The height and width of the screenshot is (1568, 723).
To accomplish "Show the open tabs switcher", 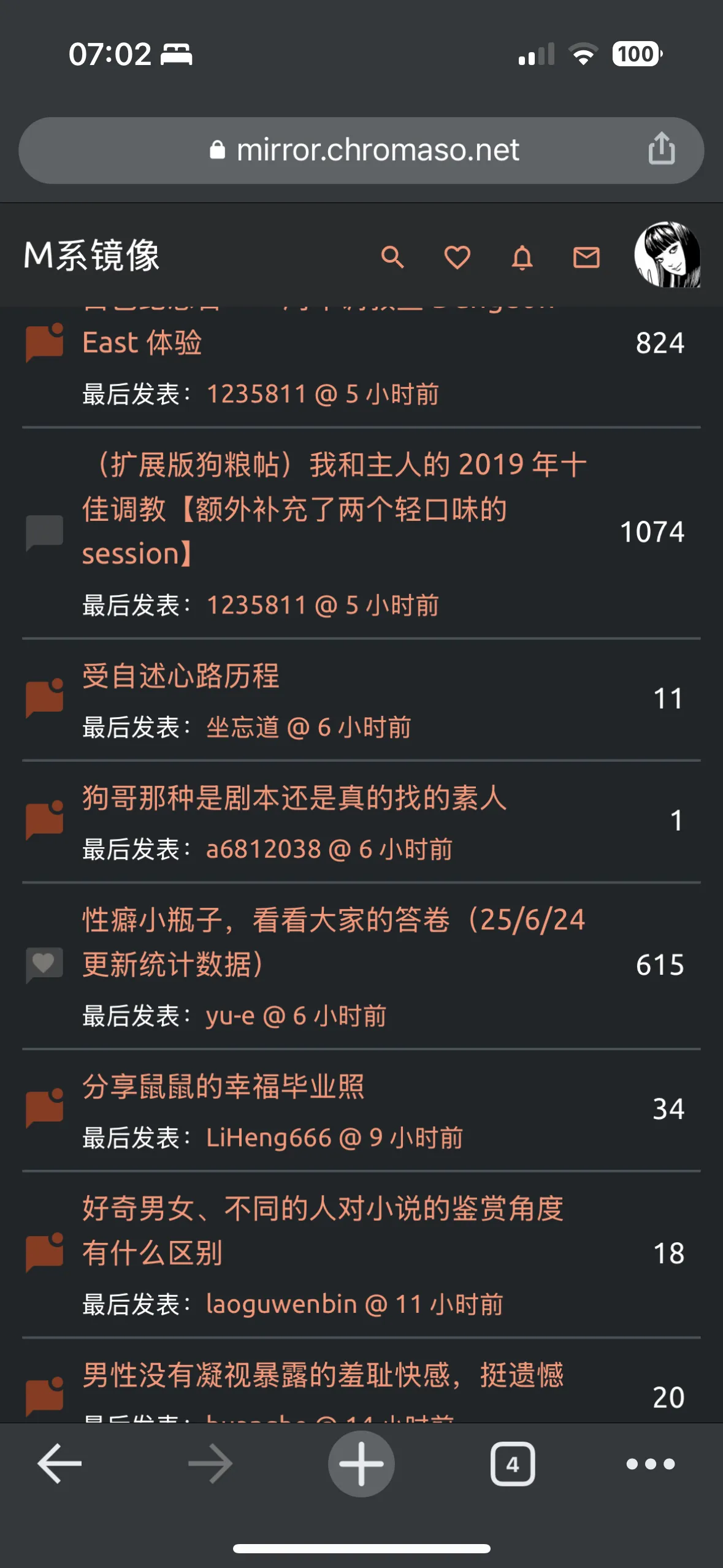I will pyautogui.click(x=513, y=1464).
